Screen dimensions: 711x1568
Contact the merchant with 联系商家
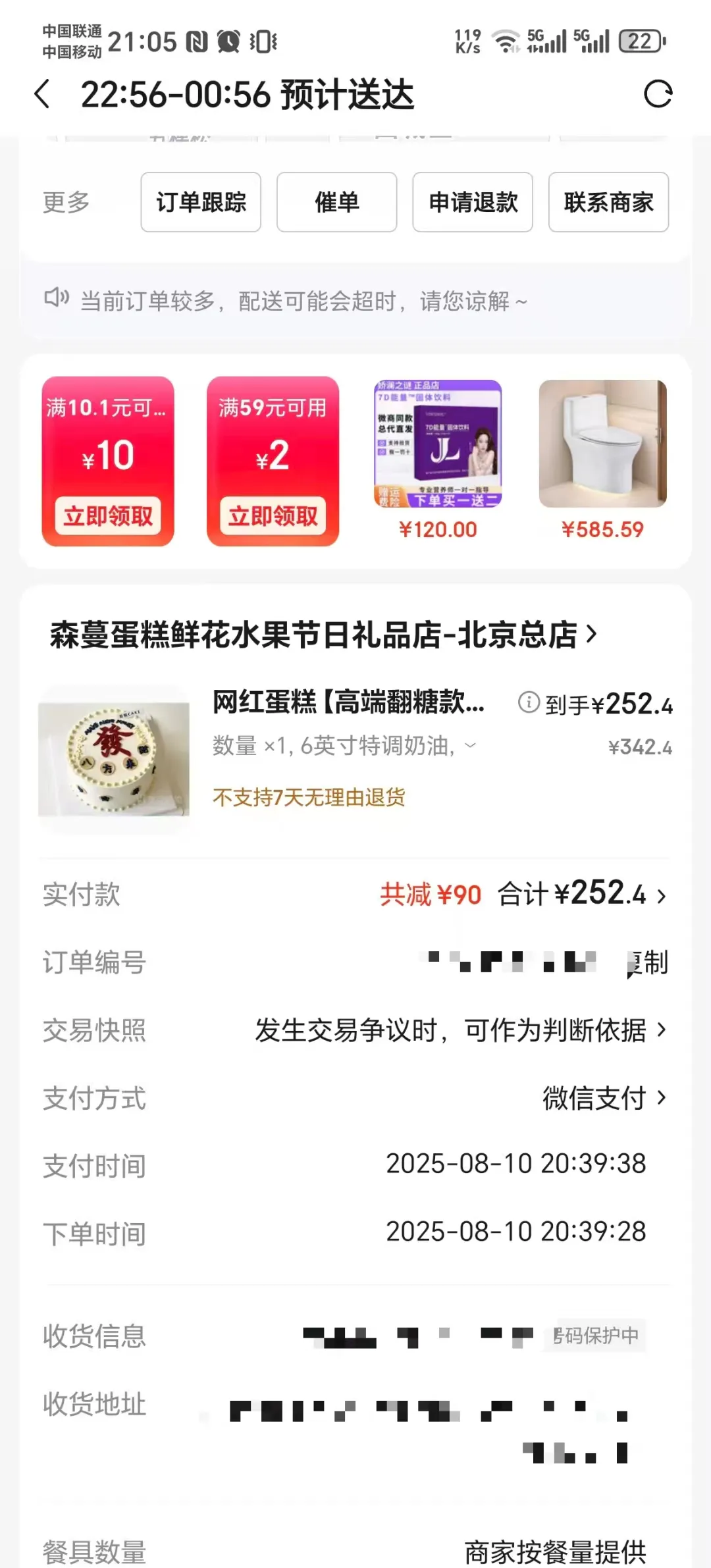[608, 202]
